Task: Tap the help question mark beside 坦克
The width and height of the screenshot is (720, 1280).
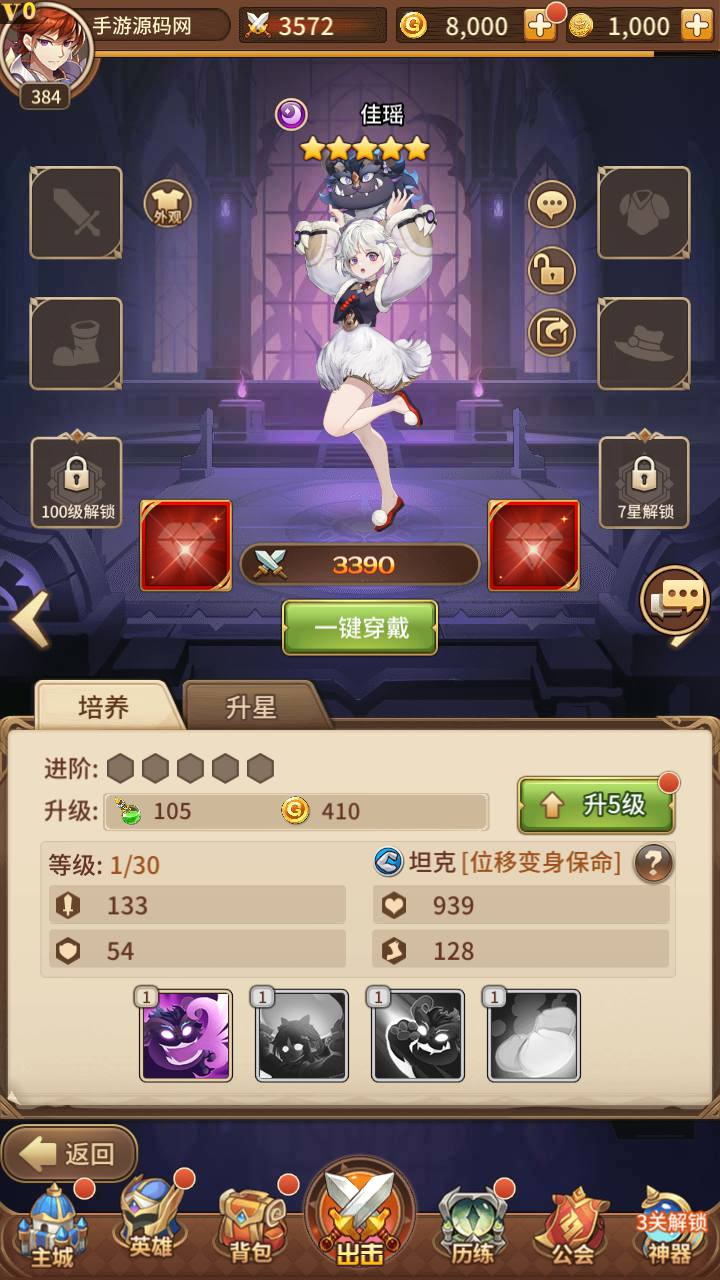Action: 653,863
